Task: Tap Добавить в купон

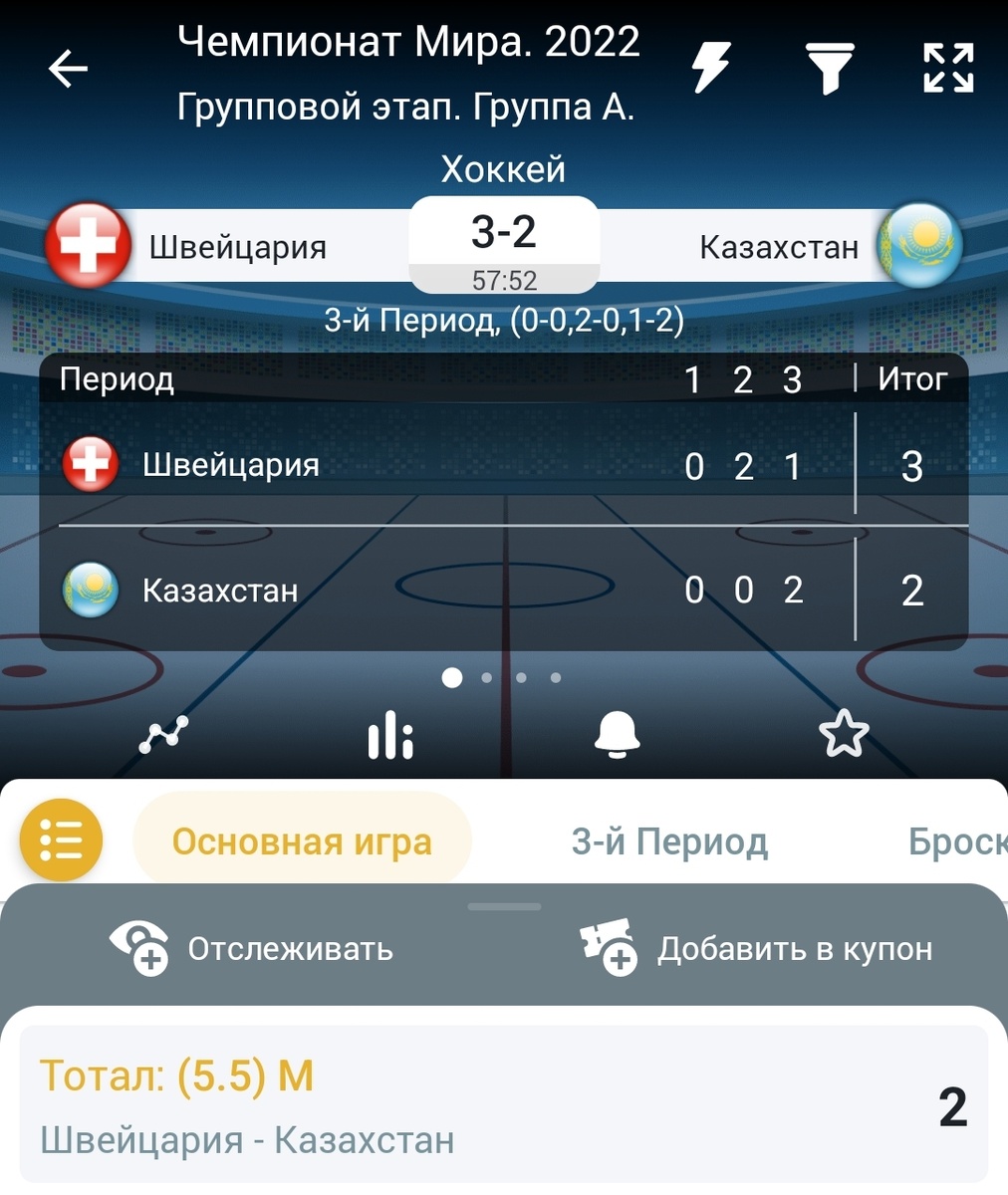Action: [x=756, y=949]
